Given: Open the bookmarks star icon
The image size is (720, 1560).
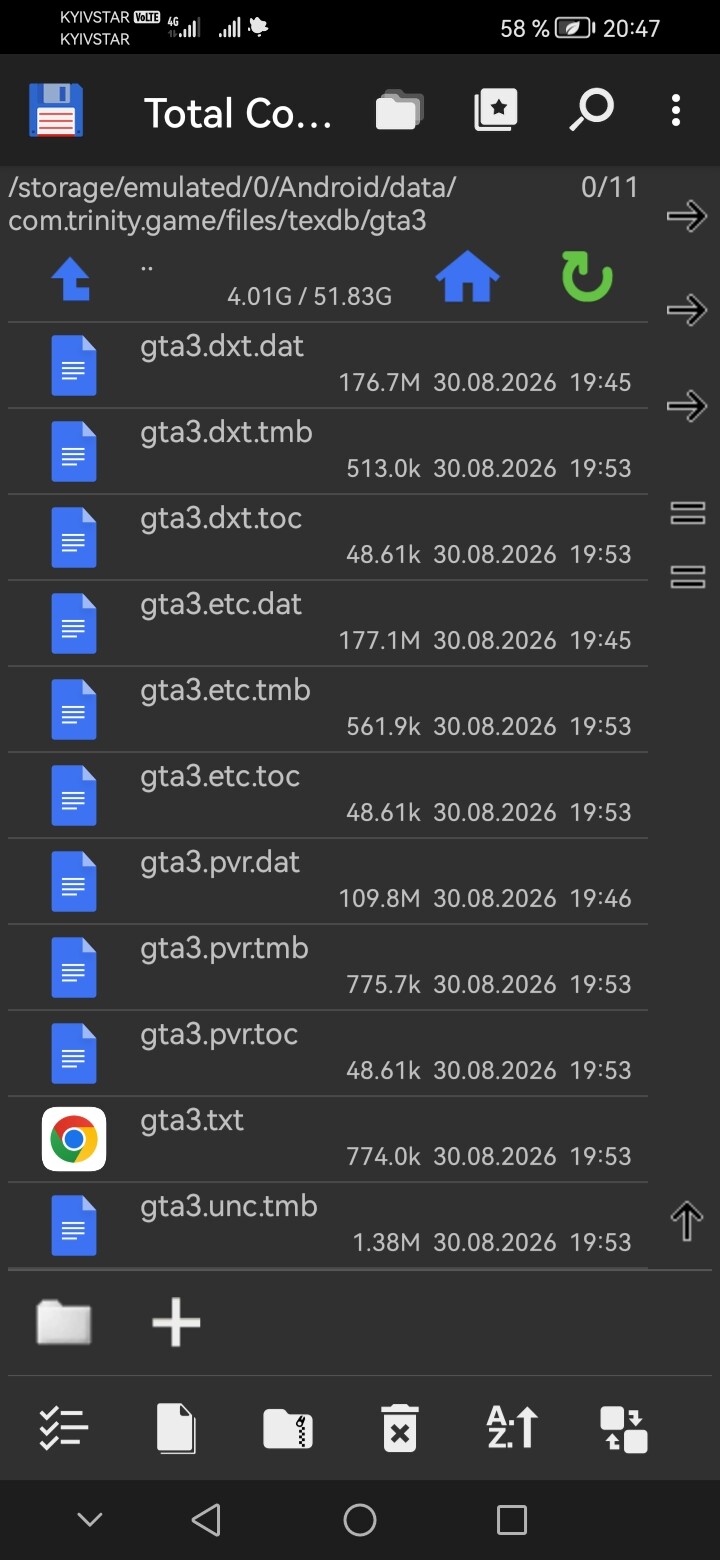Looking at the screenshot, I should click(495, 110).
